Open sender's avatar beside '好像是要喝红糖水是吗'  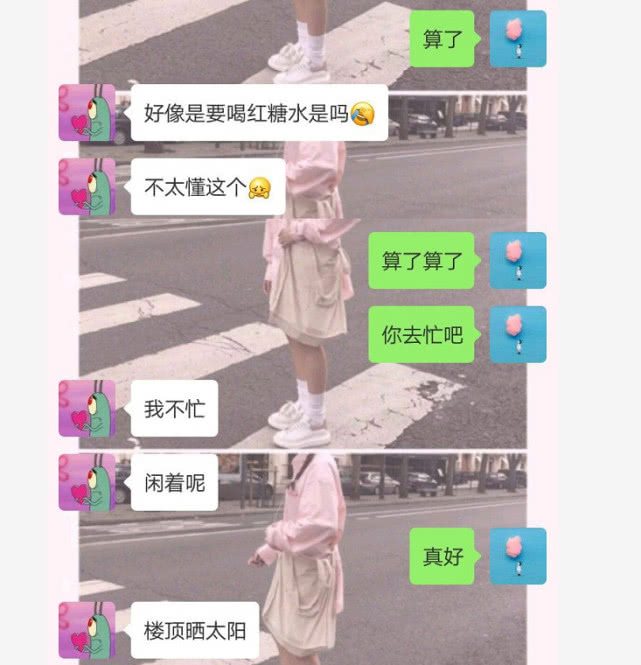coord(87,112)
